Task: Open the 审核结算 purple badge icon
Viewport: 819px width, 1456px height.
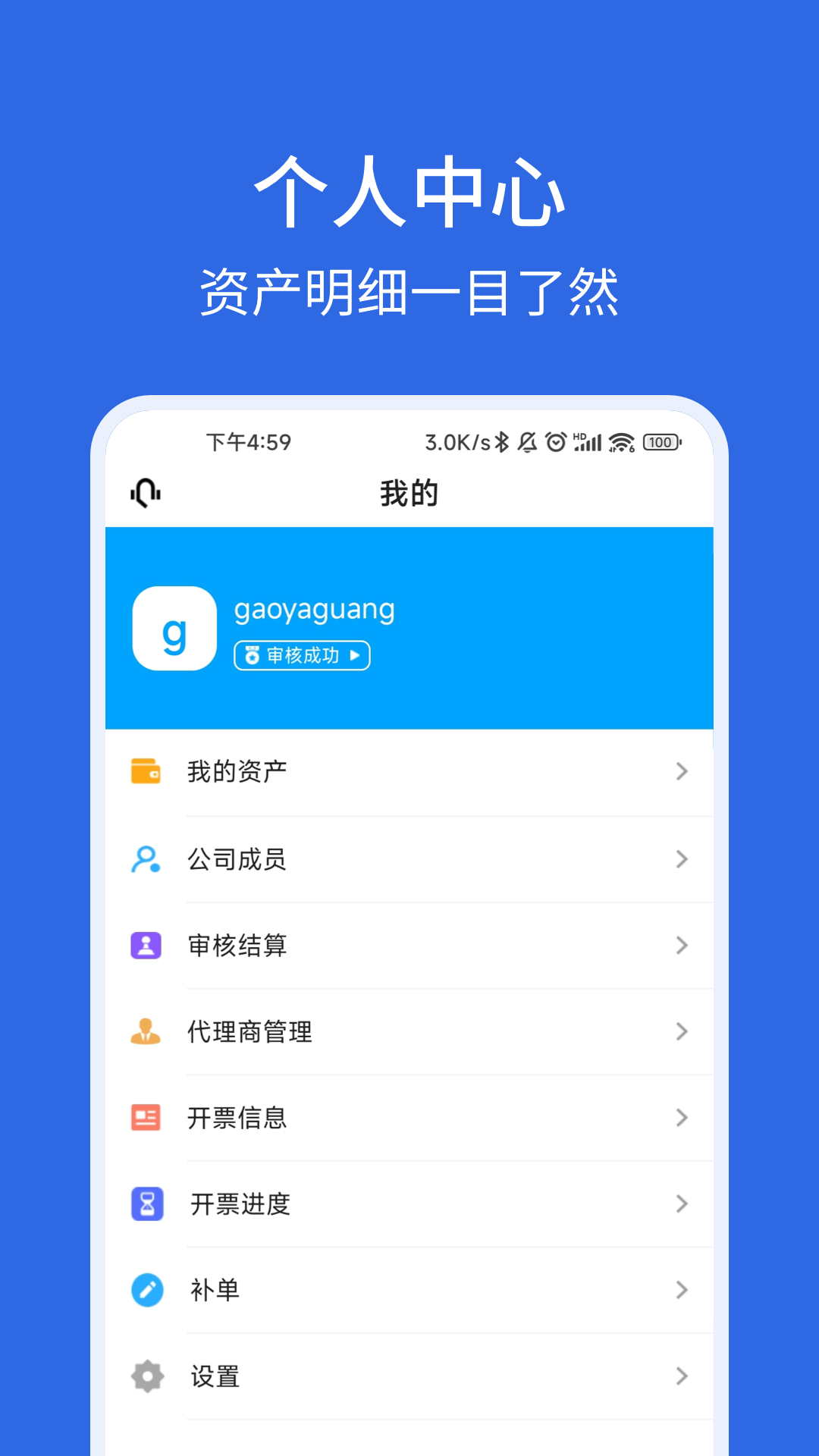Action: (x=147, y=945)
